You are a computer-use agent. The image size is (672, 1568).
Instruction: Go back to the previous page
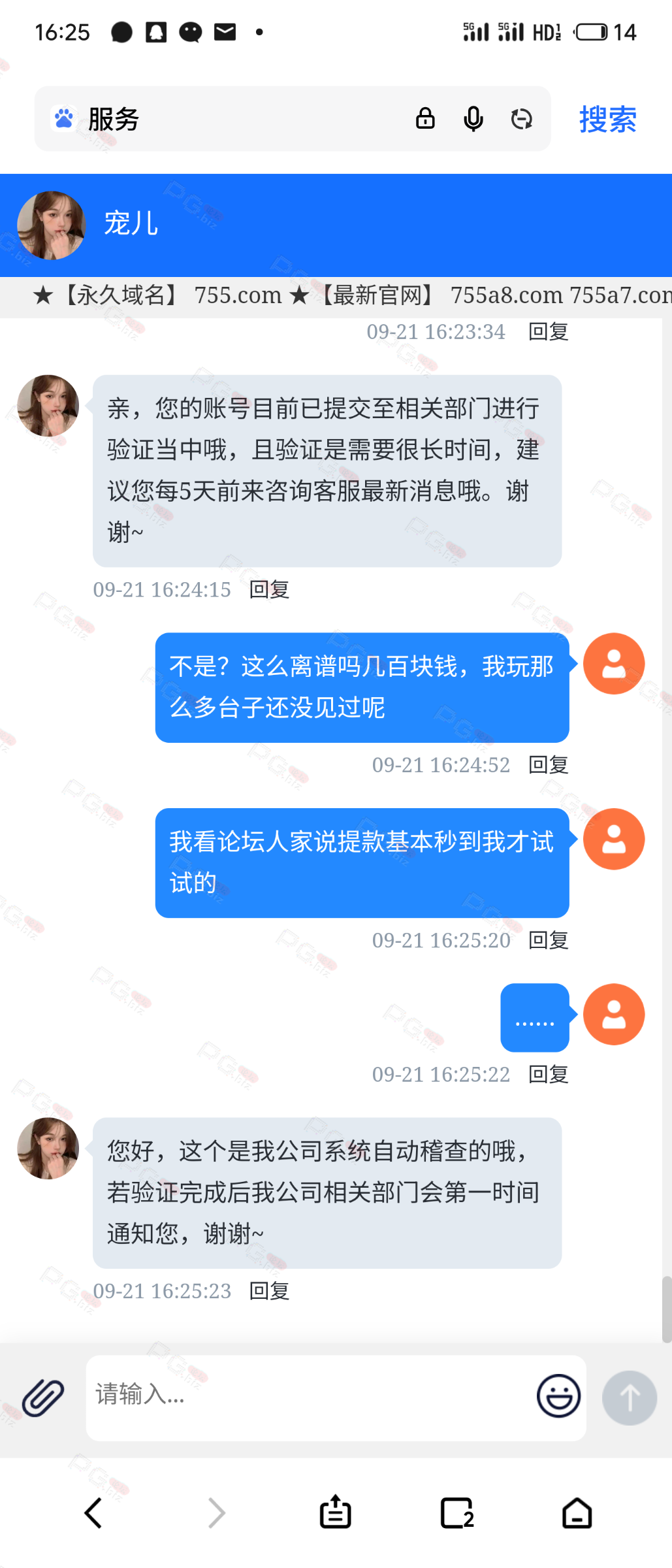click(x=93, y=1512)
